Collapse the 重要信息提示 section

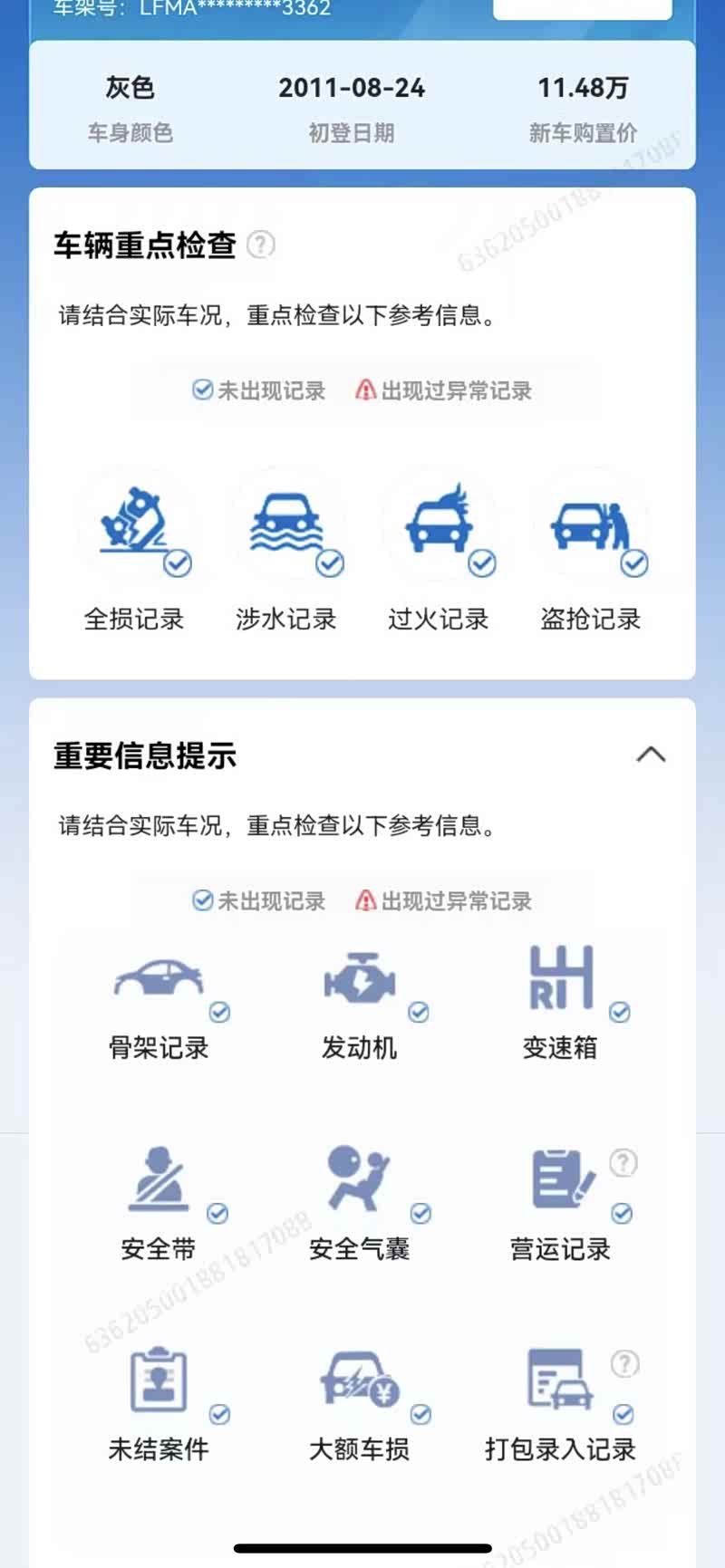[651, 755]
